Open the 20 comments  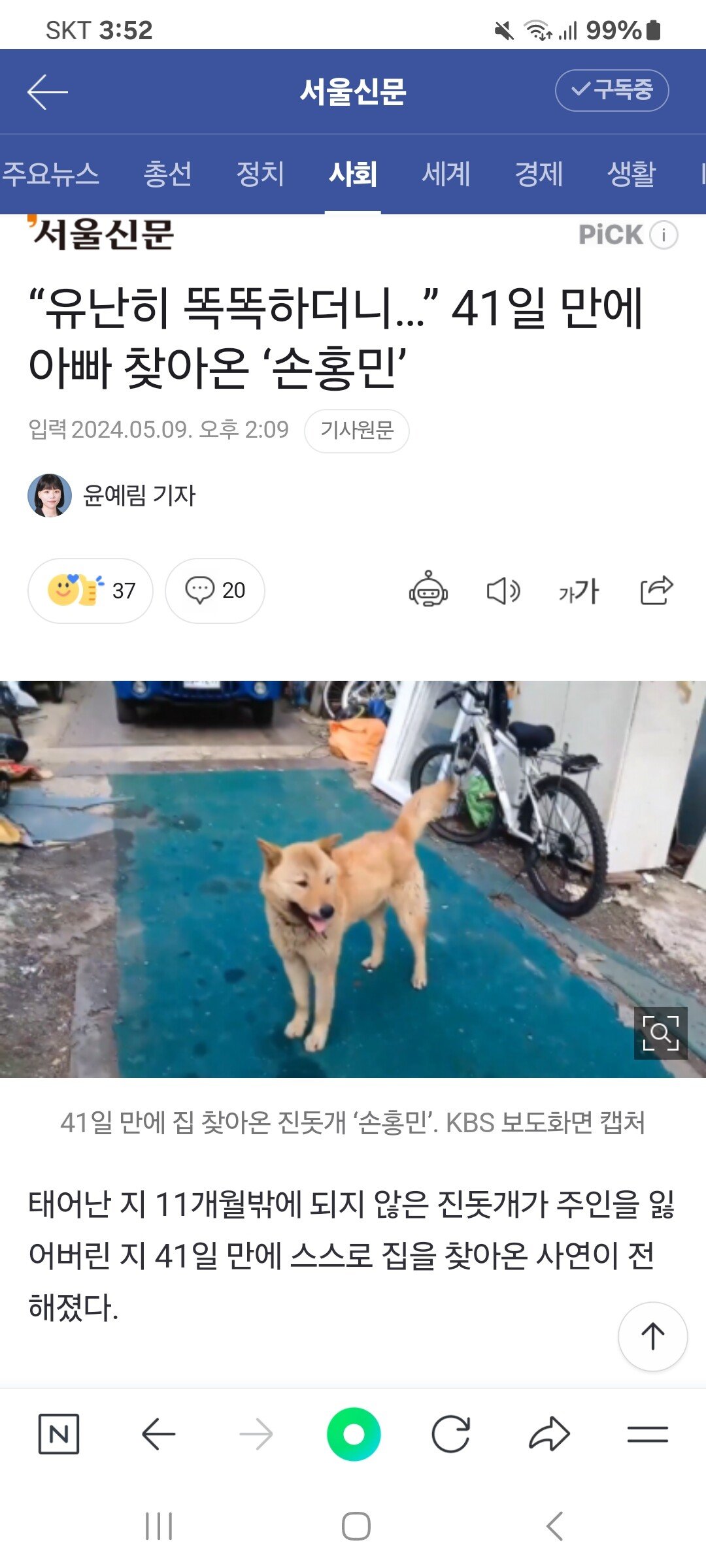point(215,591)
